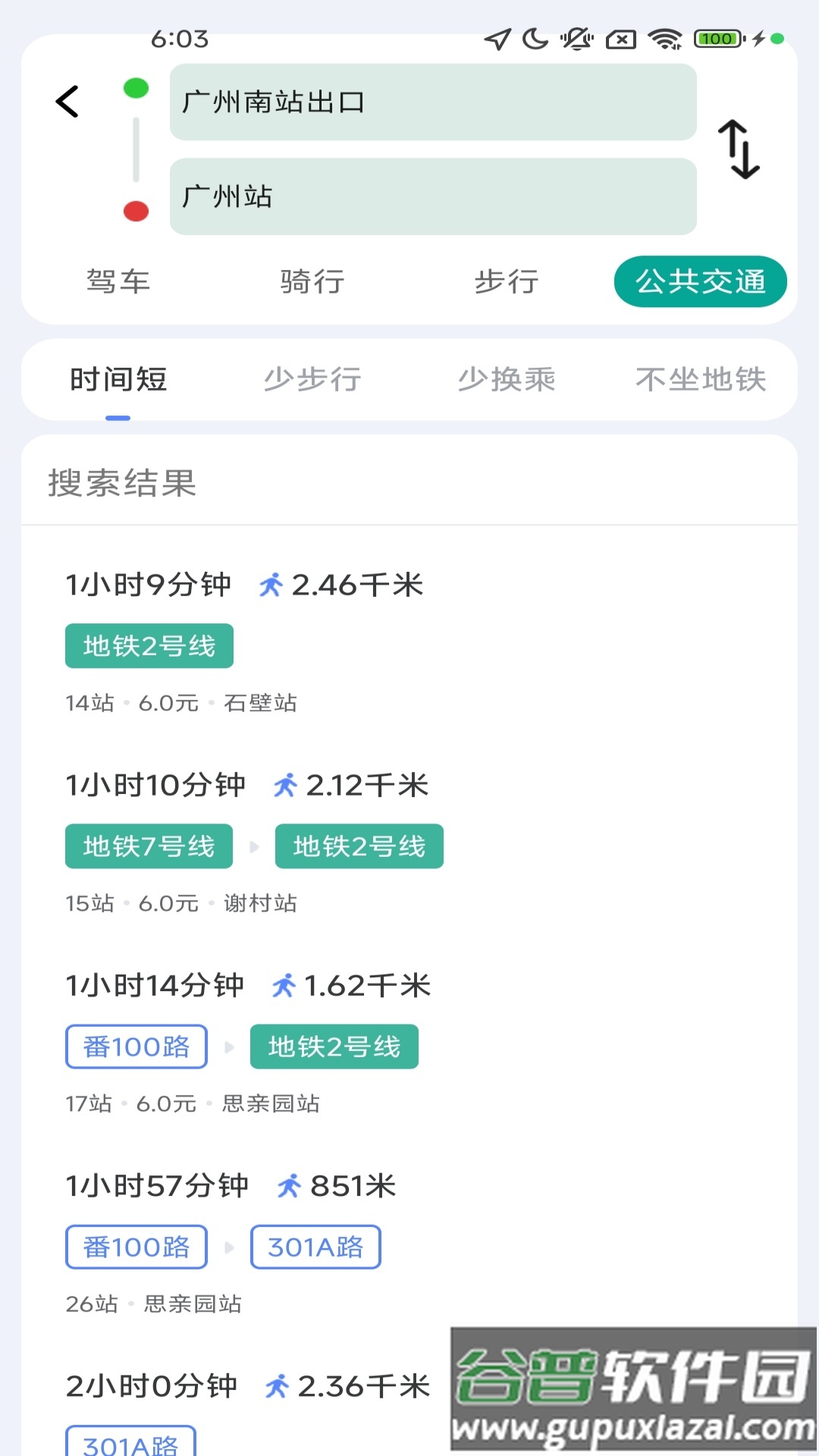Screen dimensions: 819x1456
Task: Click the arrow between 番100路 and 301A路
Action: point(231,1246)
